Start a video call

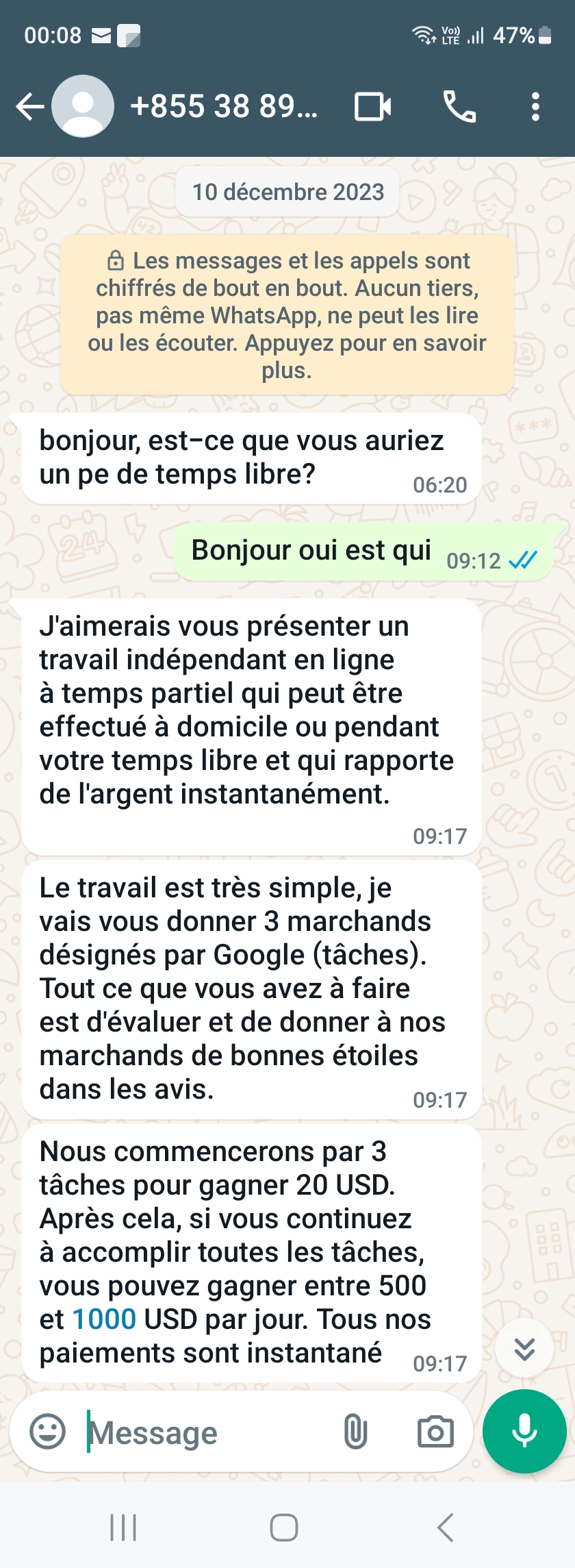pyautogui.click(x=372, y=107)
